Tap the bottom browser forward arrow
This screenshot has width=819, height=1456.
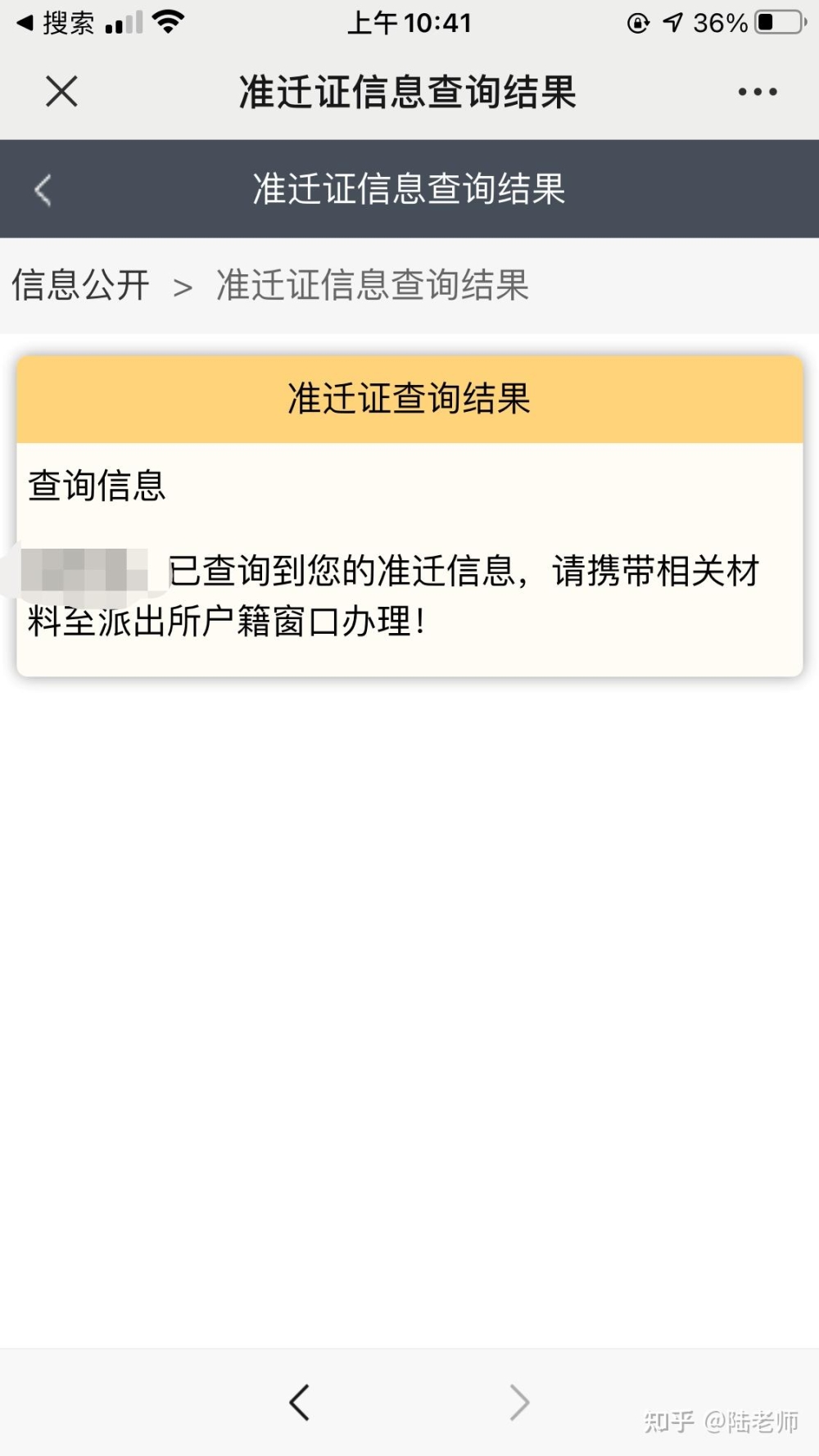tap(519, 1402)
